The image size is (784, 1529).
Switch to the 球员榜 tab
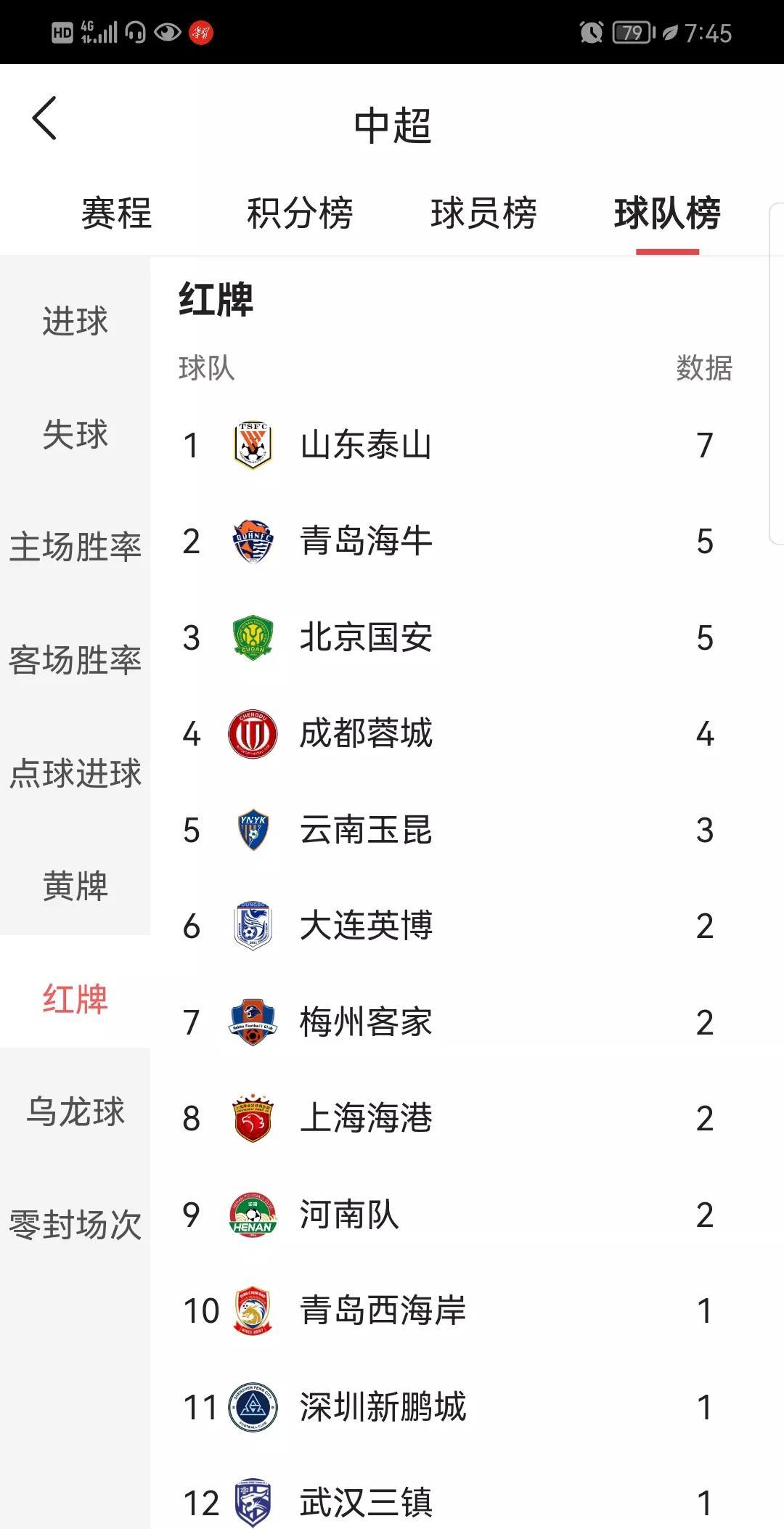(x=483, y=213)
